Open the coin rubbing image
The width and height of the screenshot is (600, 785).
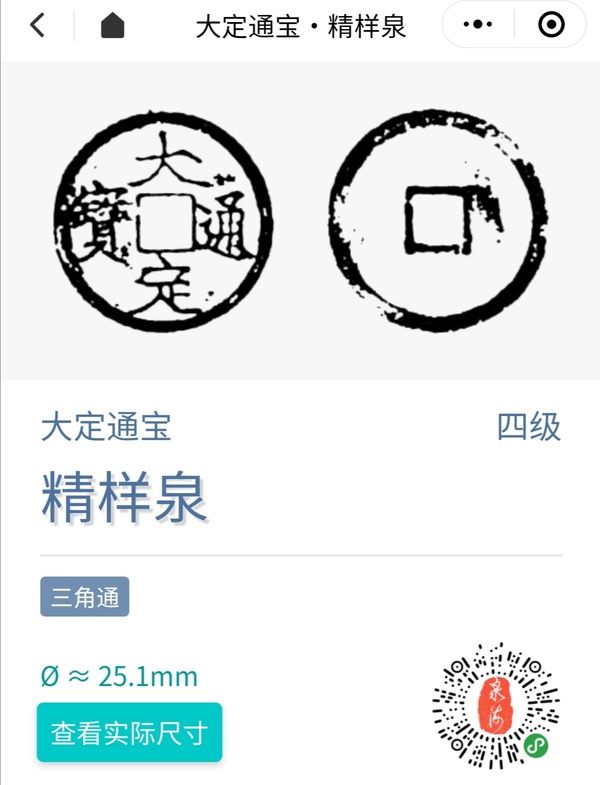300,220
